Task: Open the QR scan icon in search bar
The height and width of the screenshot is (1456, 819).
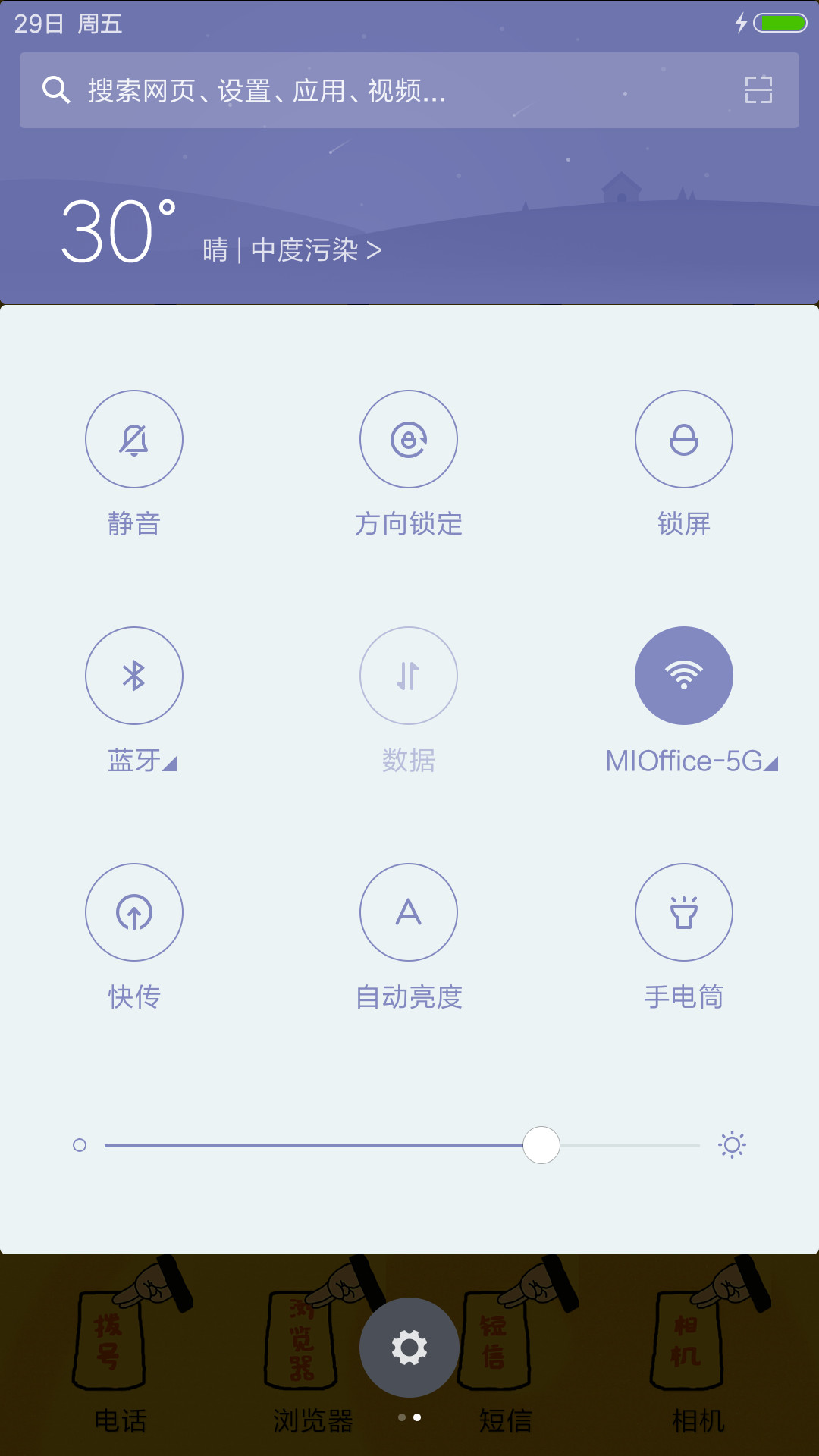Action: pyautogui.click(x=758, y=90)
